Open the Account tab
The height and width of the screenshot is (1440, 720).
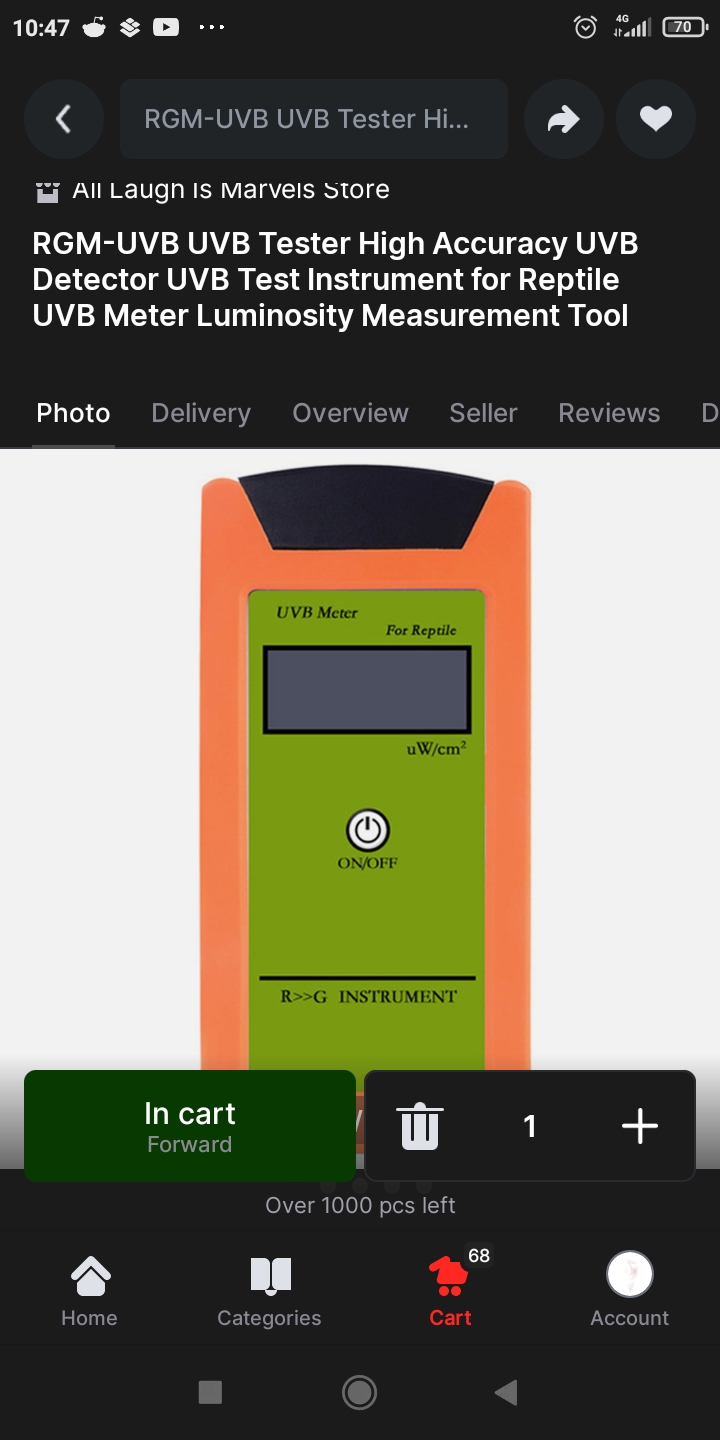pos(629,1290)
